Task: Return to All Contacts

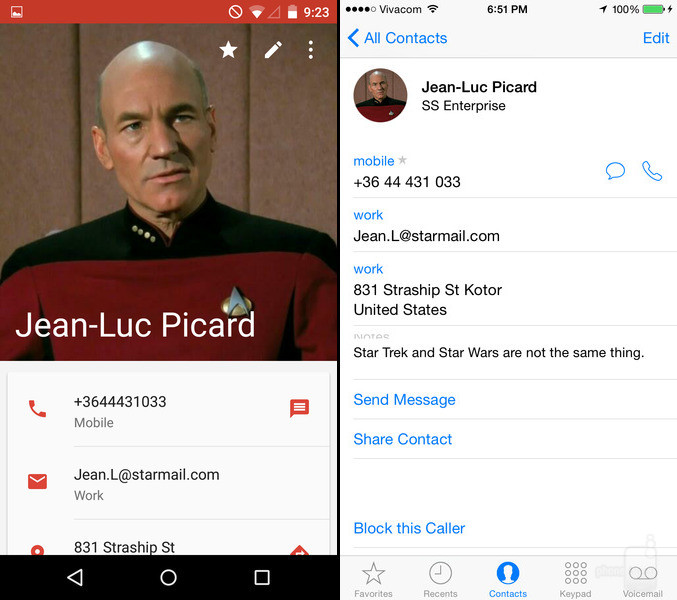Action: [397, 38]
